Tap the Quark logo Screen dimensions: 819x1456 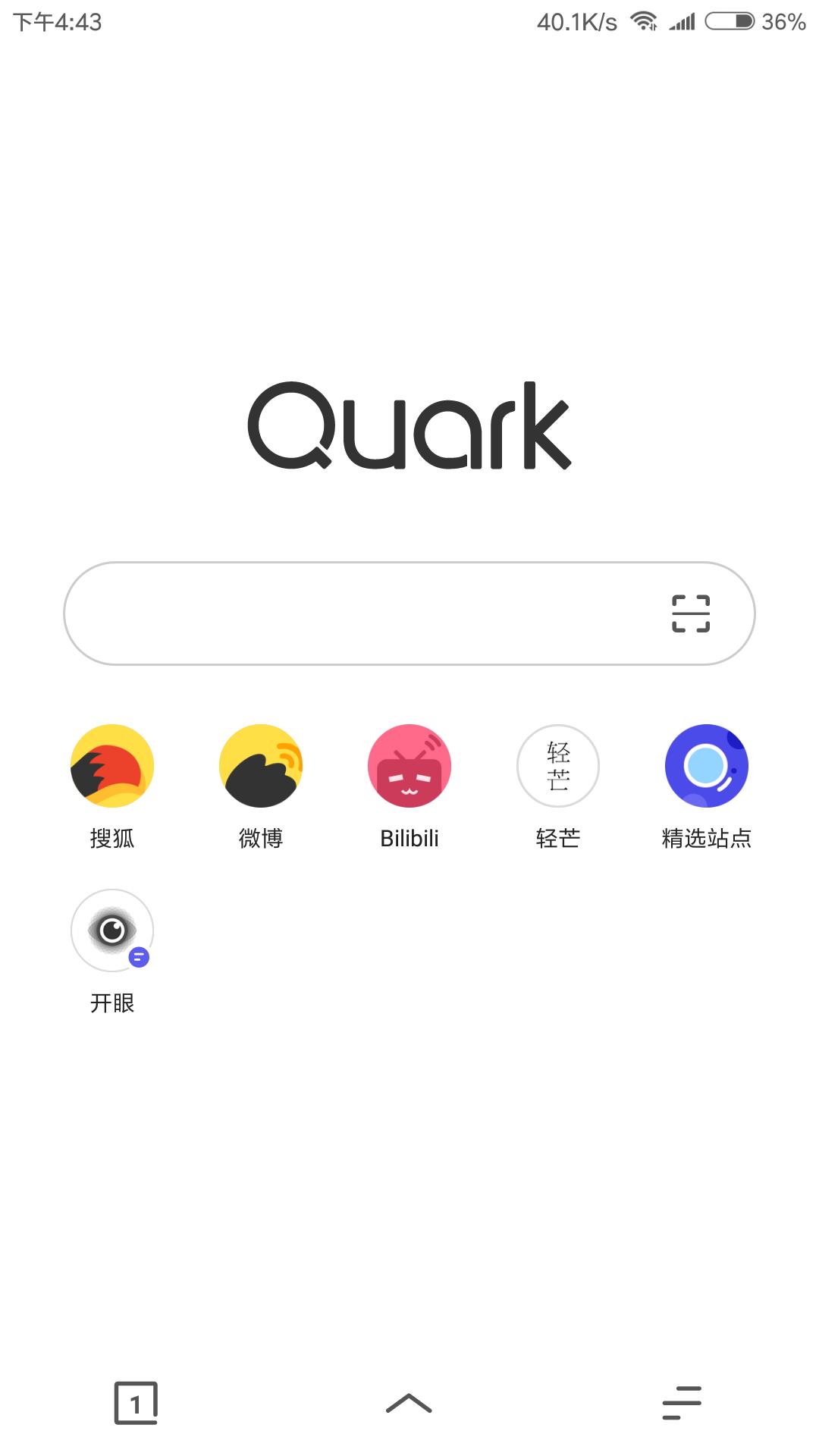tap(409, 428)
